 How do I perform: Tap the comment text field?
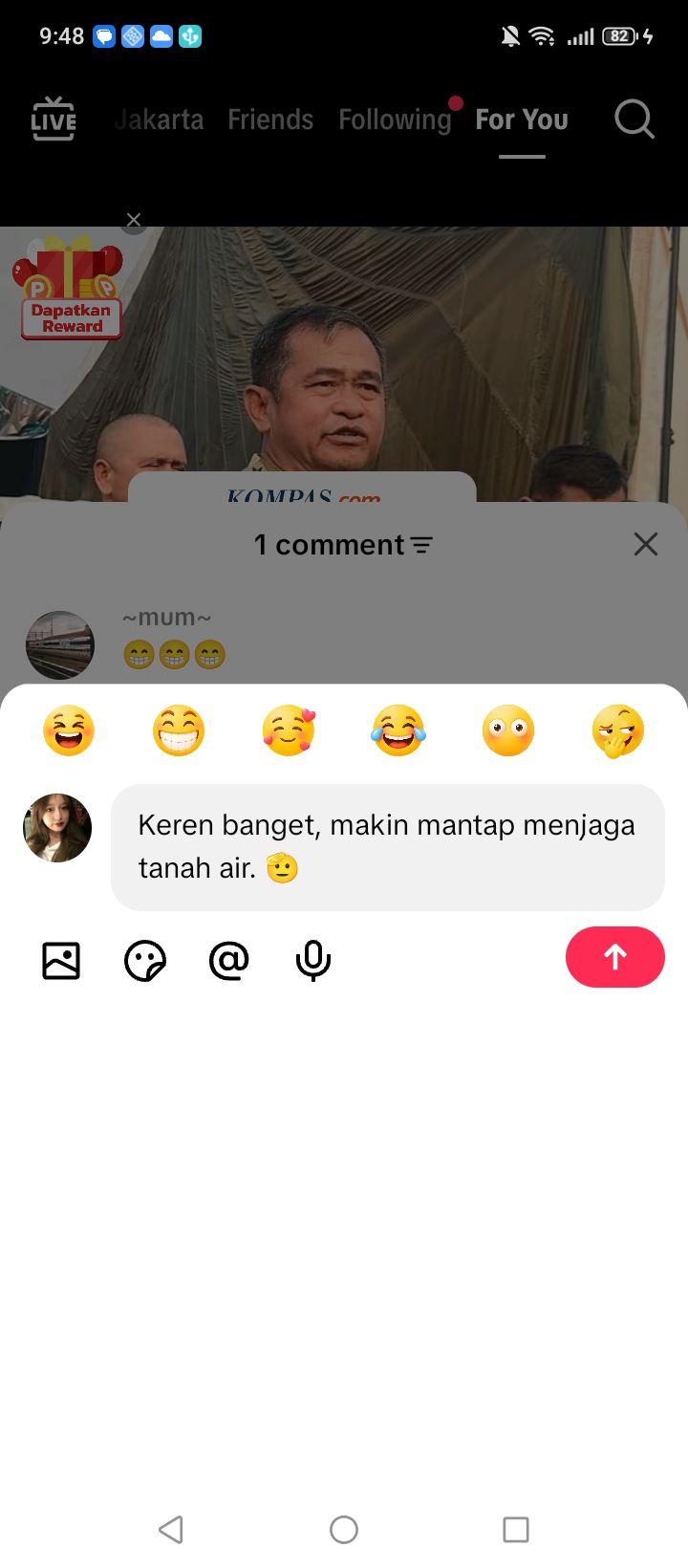[x=388, y=847]
